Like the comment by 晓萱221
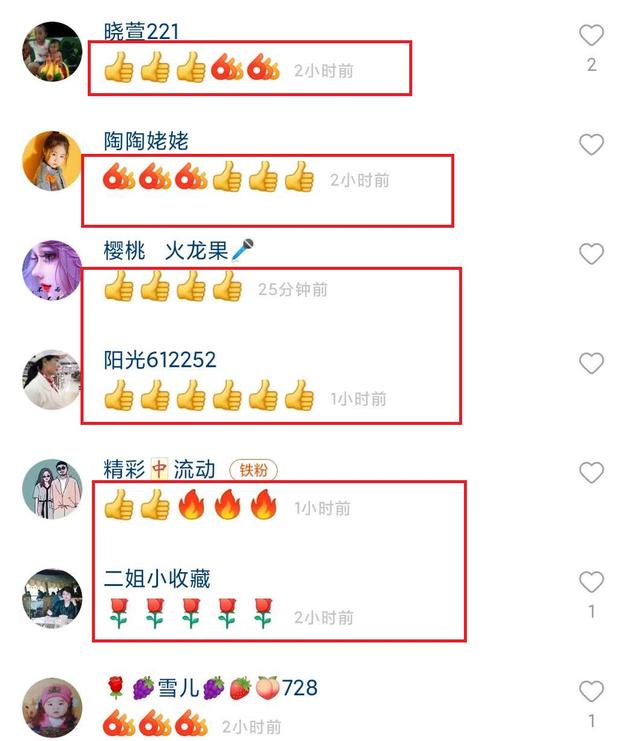Screen dimensions: 640x741 (592, 36)
